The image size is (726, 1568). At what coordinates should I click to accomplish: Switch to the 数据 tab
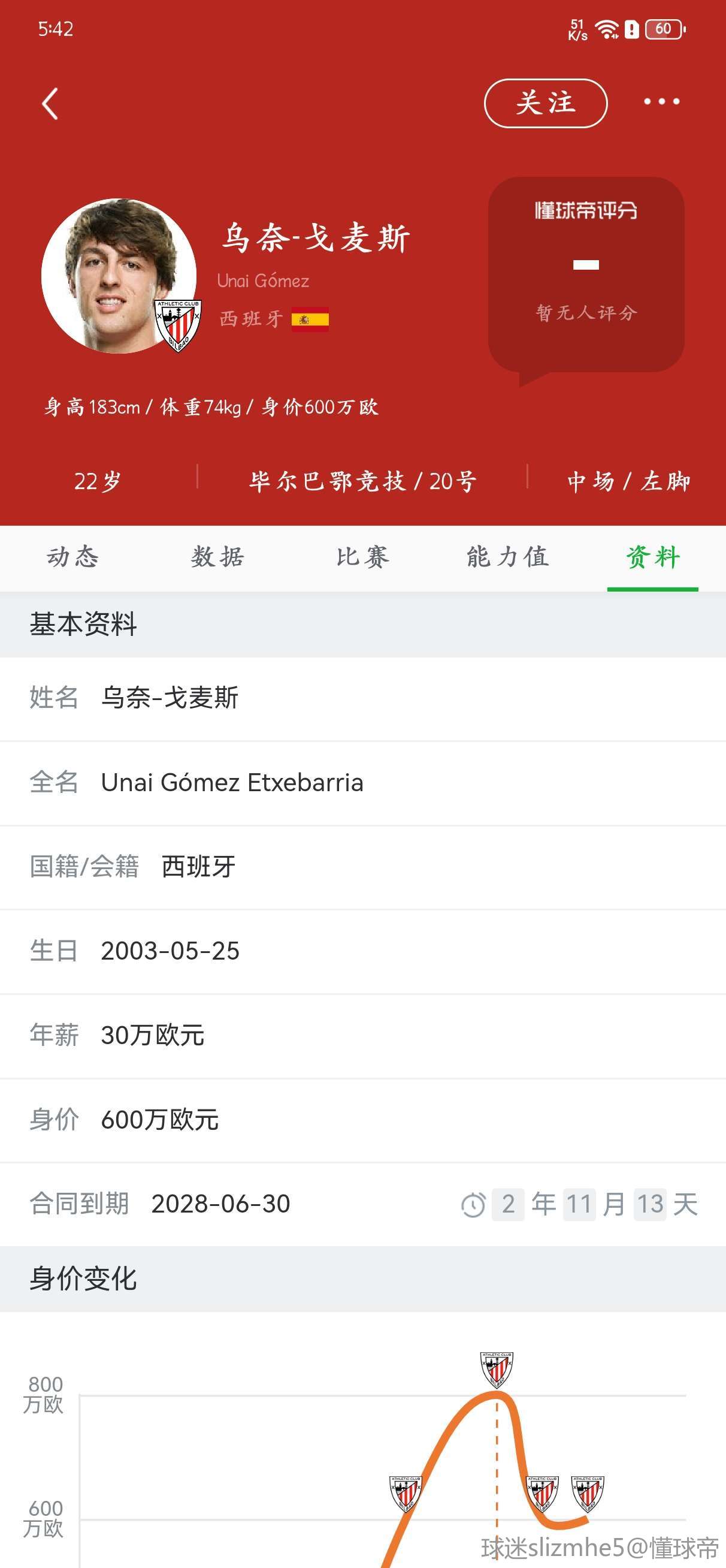tap(218, 557)
